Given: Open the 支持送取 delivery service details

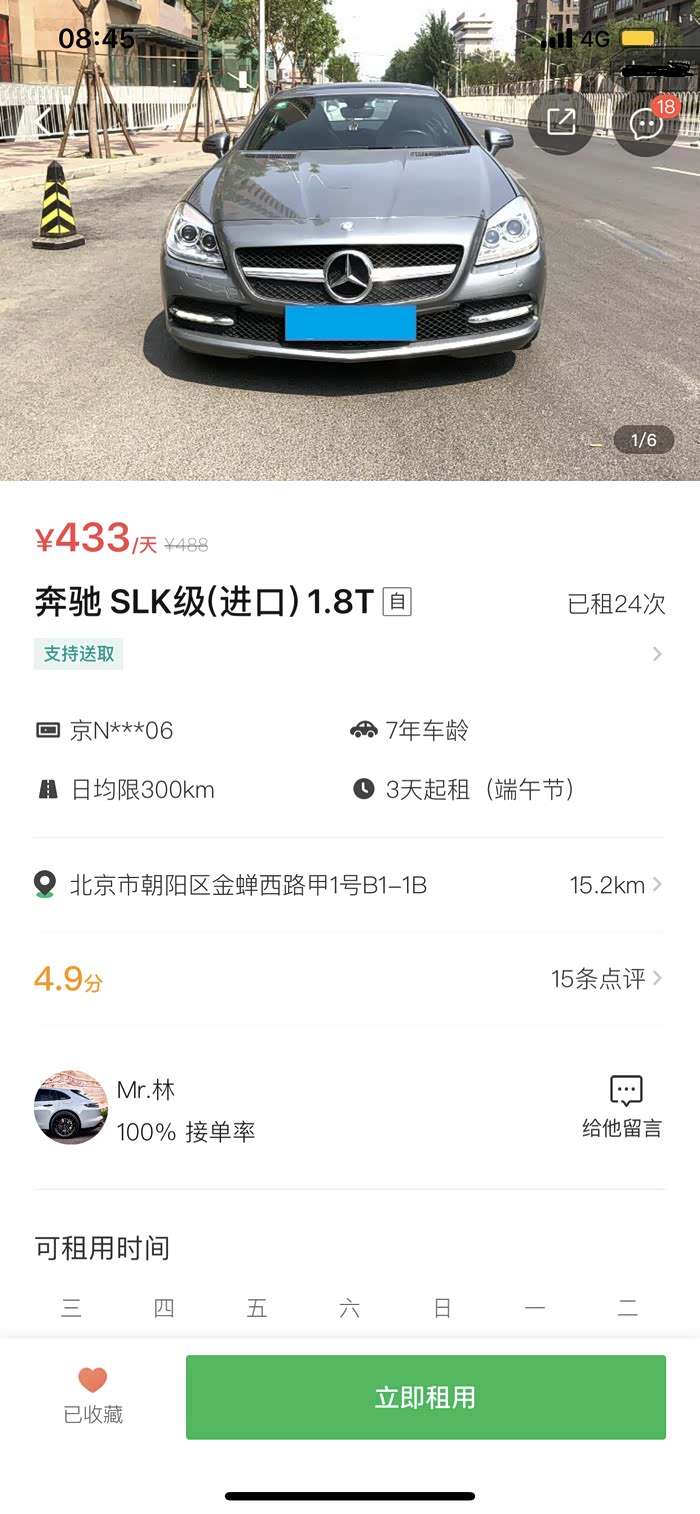Looking at the screenshot, I should [348, 654].
